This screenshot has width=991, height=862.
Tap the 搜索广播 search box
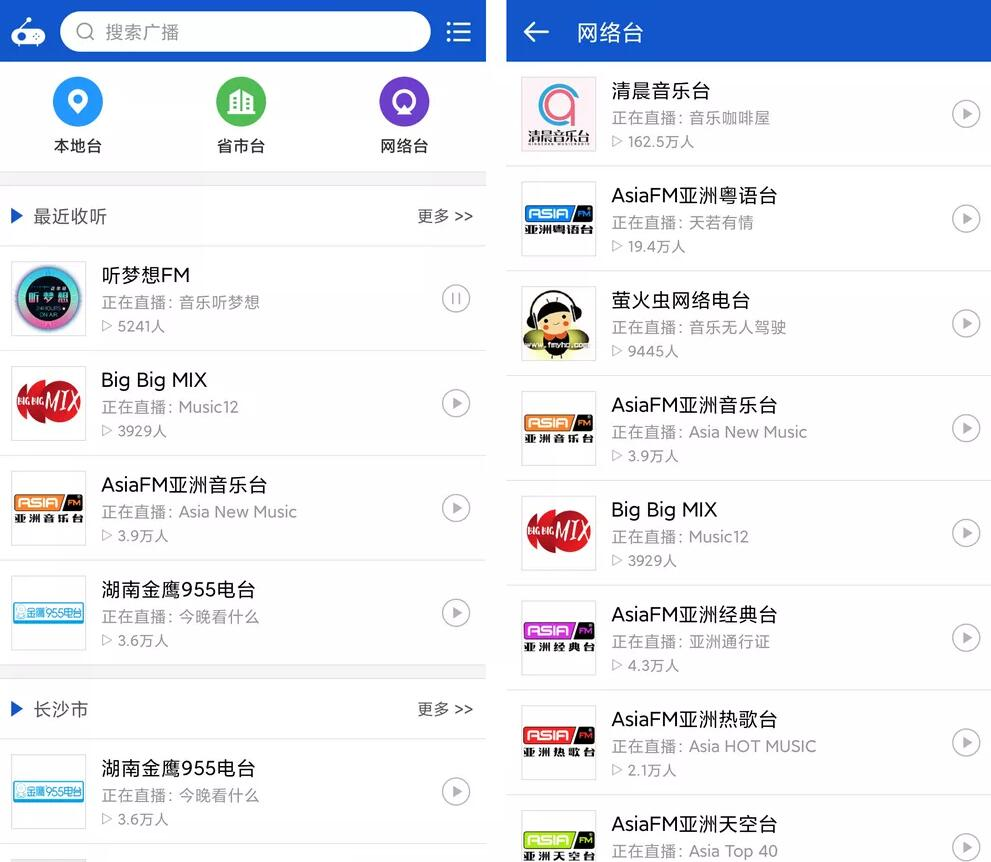coord(245,32)
